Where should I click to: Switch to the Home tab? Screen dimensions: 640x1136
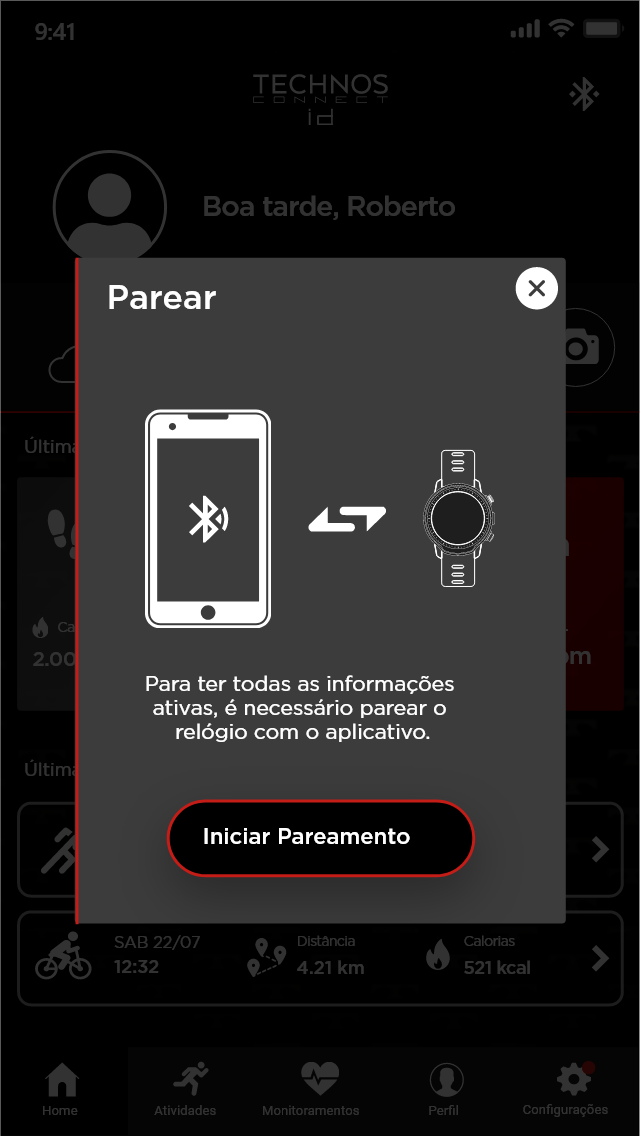click(x=61, y=1087)
